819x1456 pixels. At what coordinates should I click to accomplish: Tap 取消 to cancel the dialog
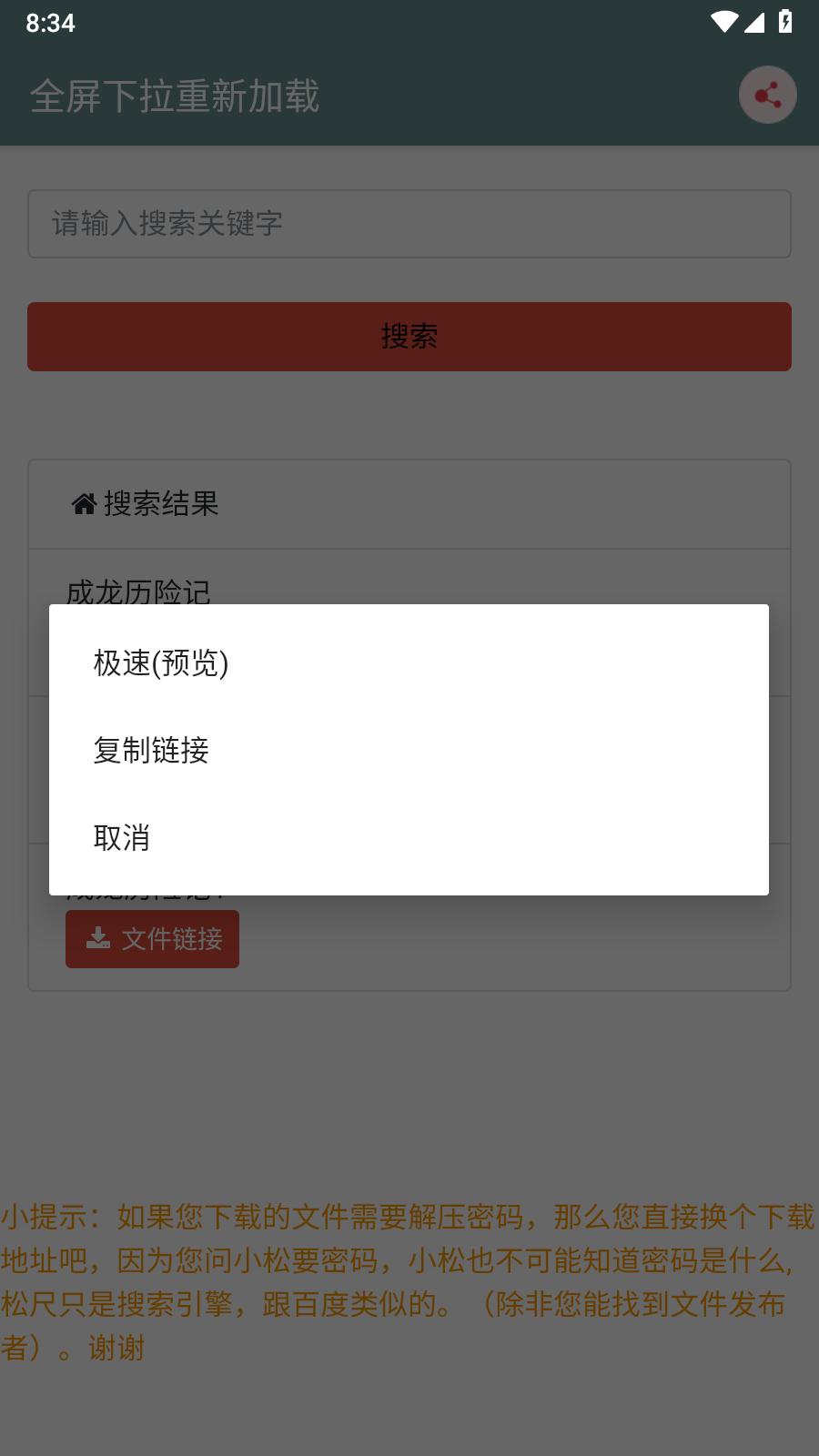121,837
